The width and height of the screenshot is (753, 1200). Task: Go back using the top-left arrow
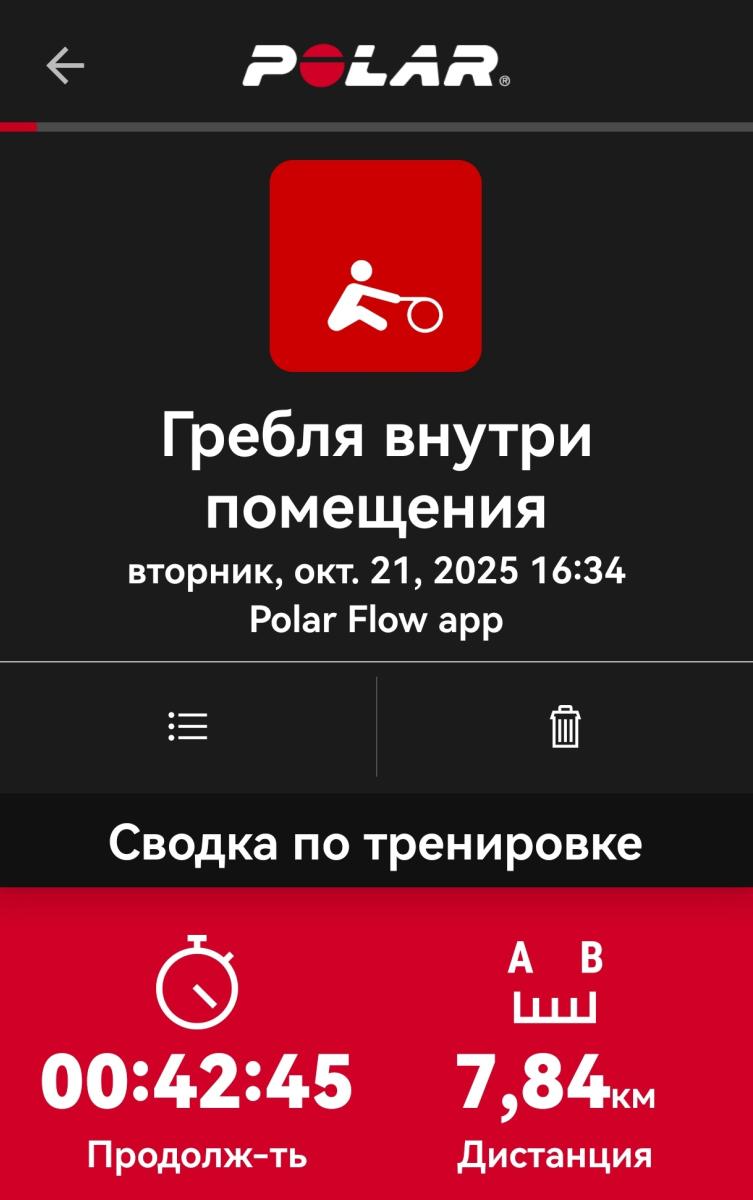[65, 66]
